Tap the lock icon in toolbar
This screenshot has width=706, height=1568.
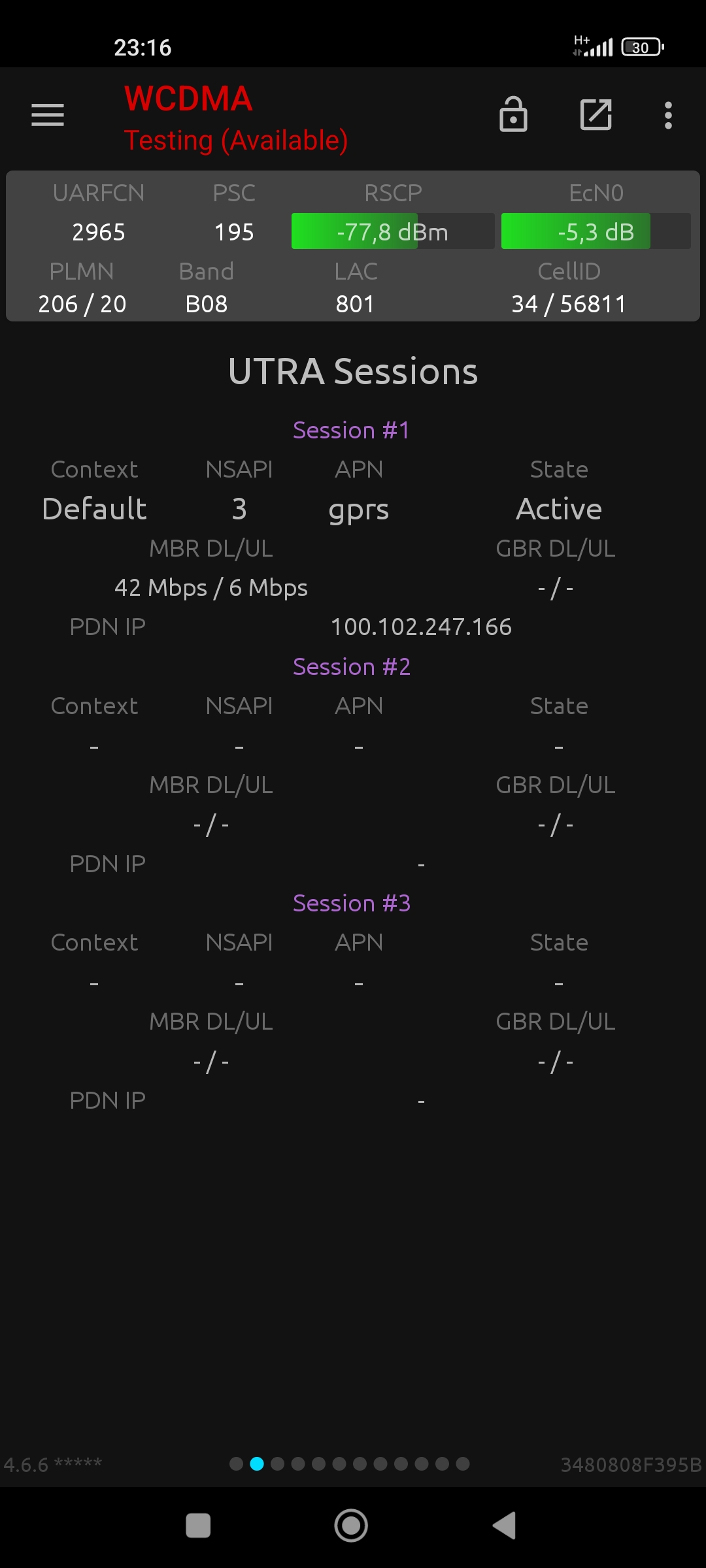[513, 114]
